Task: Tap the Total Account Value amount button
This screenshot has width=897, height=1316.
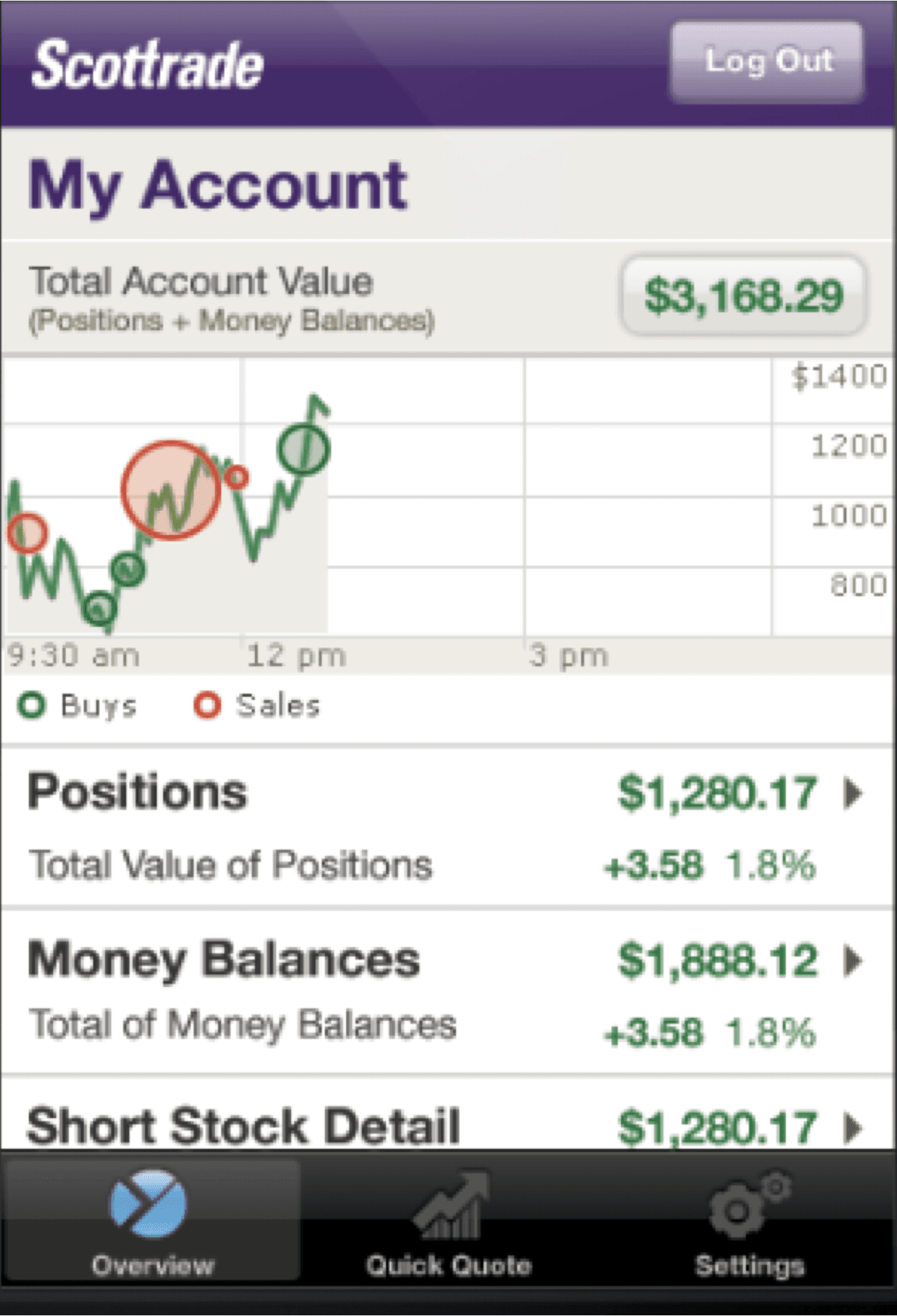Action: tap(743, 296)
